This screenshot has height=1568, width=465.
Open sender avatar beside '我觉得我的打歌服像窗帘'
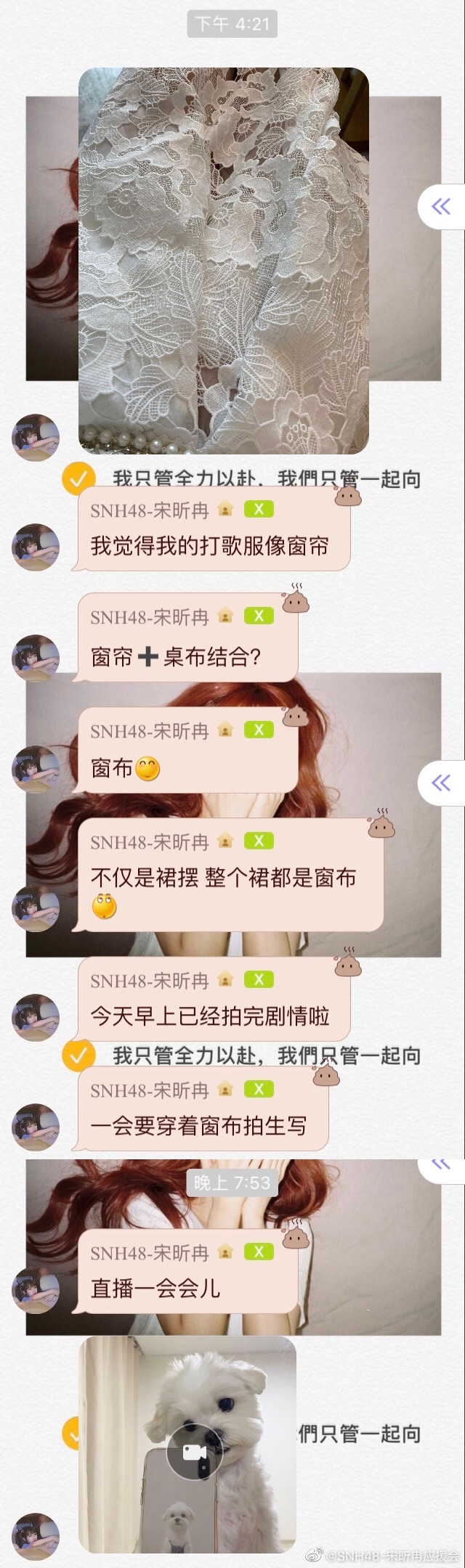(36, 546)
